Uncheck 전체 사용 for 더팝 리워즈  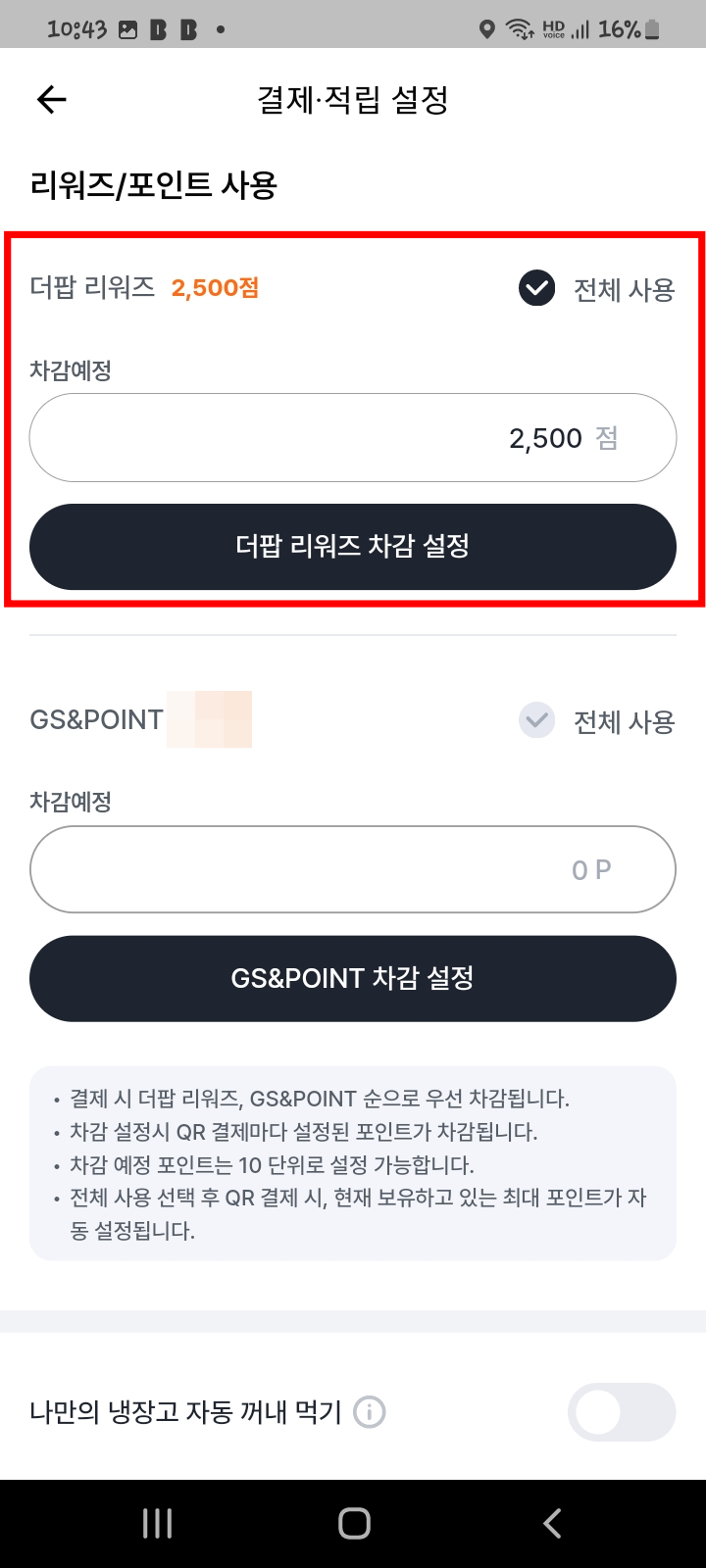(x=535, y=288)
